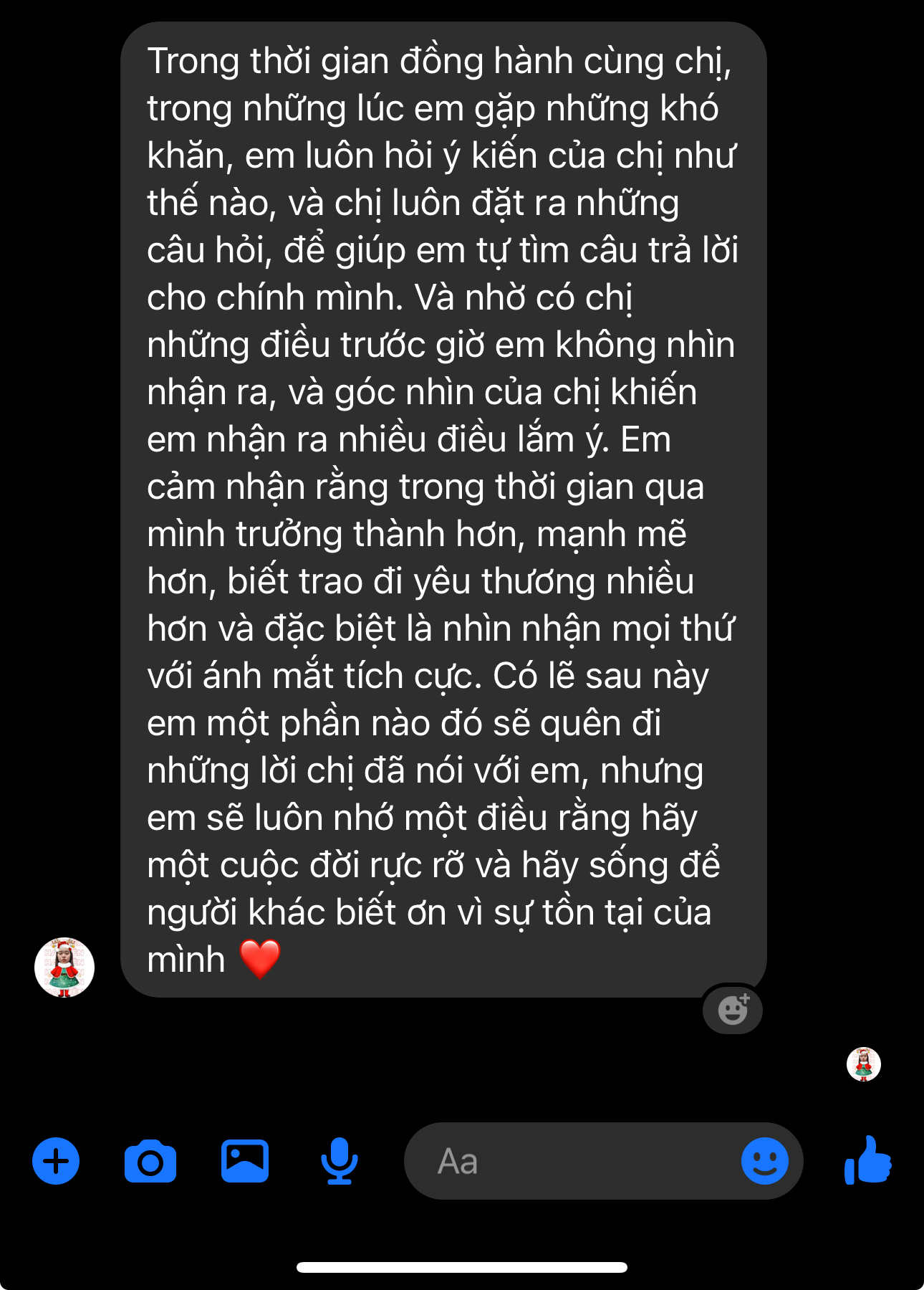Open the plus attachments menu
Image resolution: width=924 pixels, height=1290 pixels.
56,1161
